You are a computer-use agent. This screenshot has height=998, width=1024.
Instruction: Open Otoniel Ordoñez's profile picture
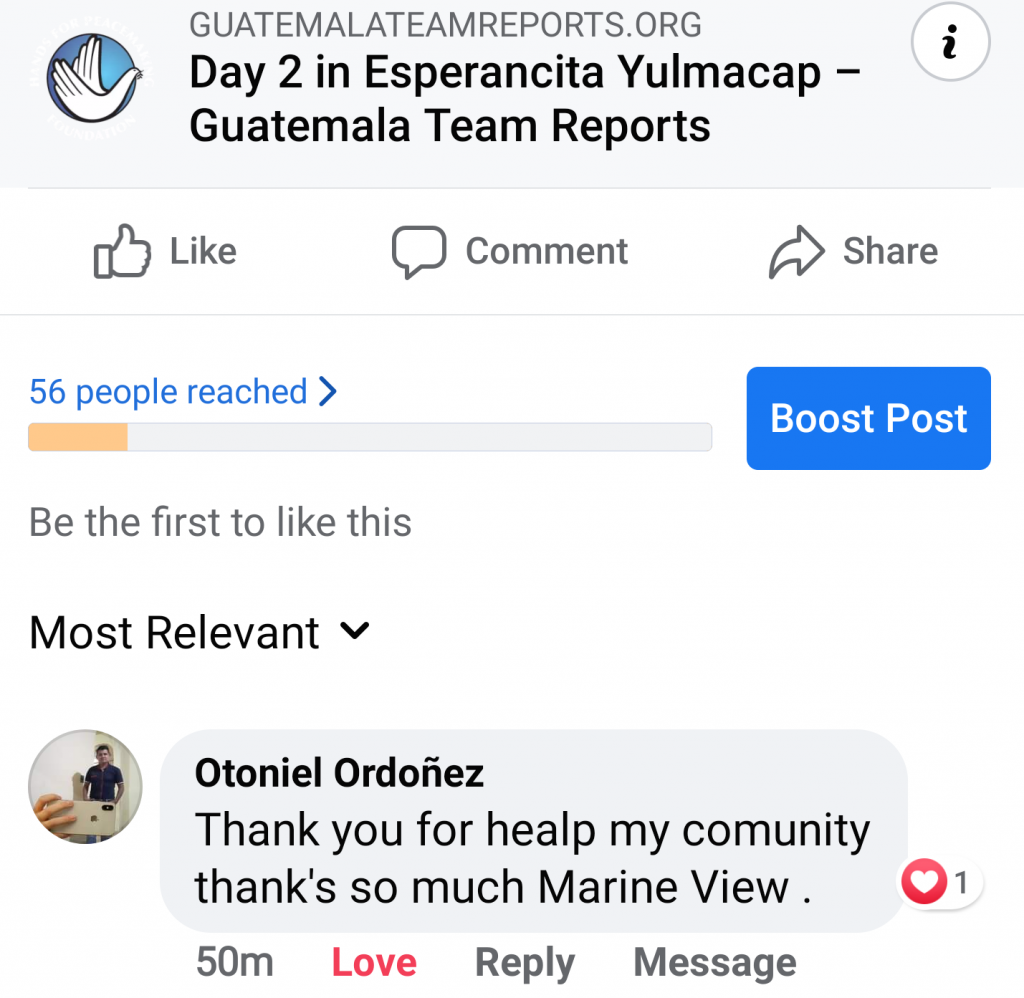point(85,786)
